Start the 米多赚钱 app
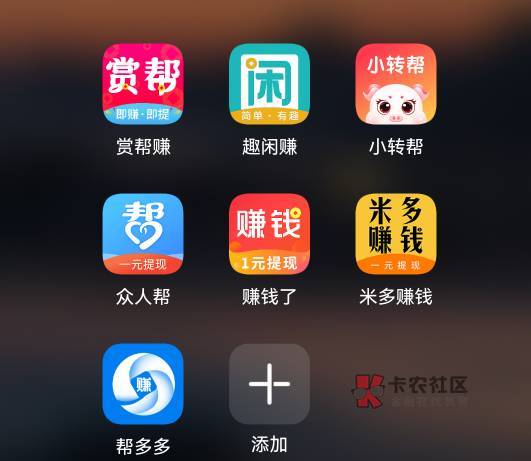The image size is (531, 461). [x=396, y=234]
